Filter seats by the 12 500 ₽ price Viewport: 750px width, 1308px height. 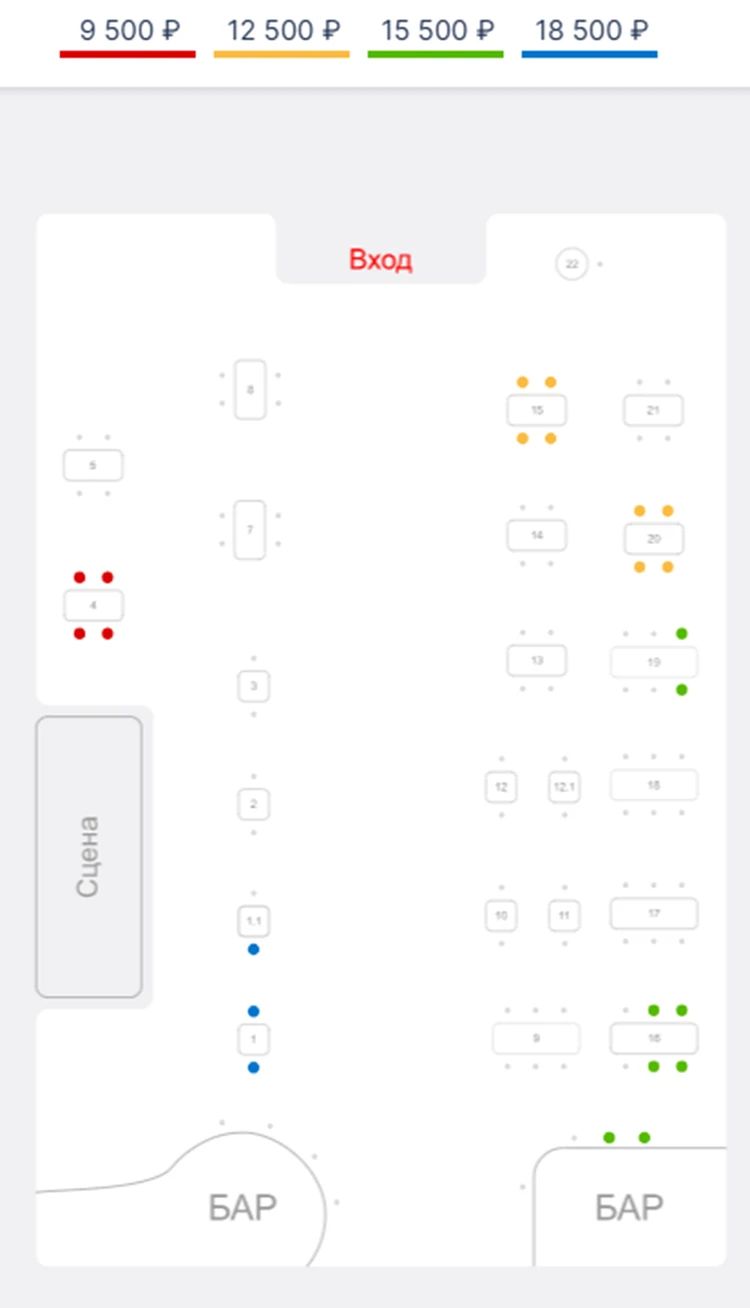pyautogui.click(x=282, y=32)
